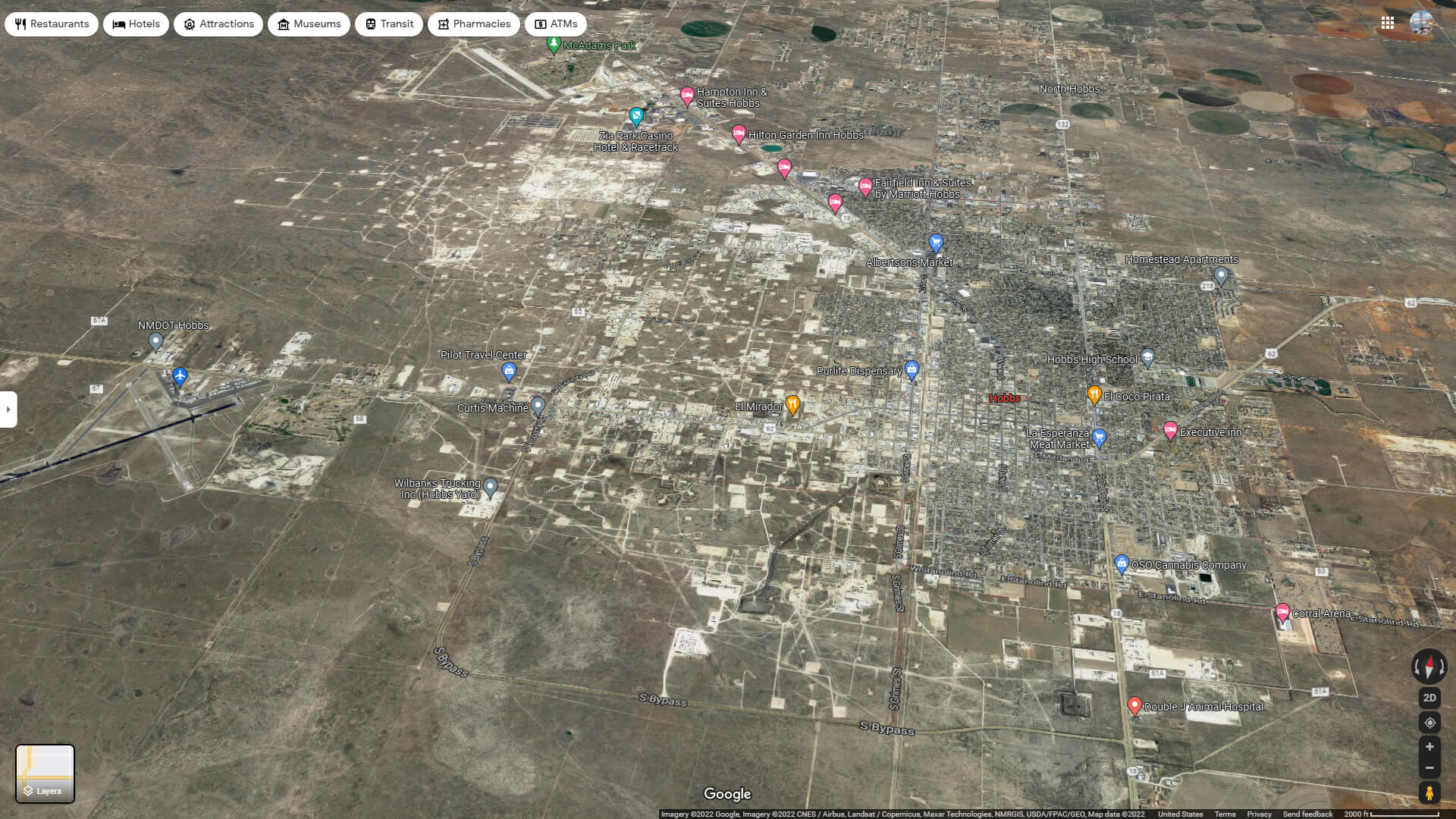The height and width of the screenshot is (819, 1456).
Task: Open the Hilton Garden Inn Hobbs pin
Action: (x=739, y=133)
